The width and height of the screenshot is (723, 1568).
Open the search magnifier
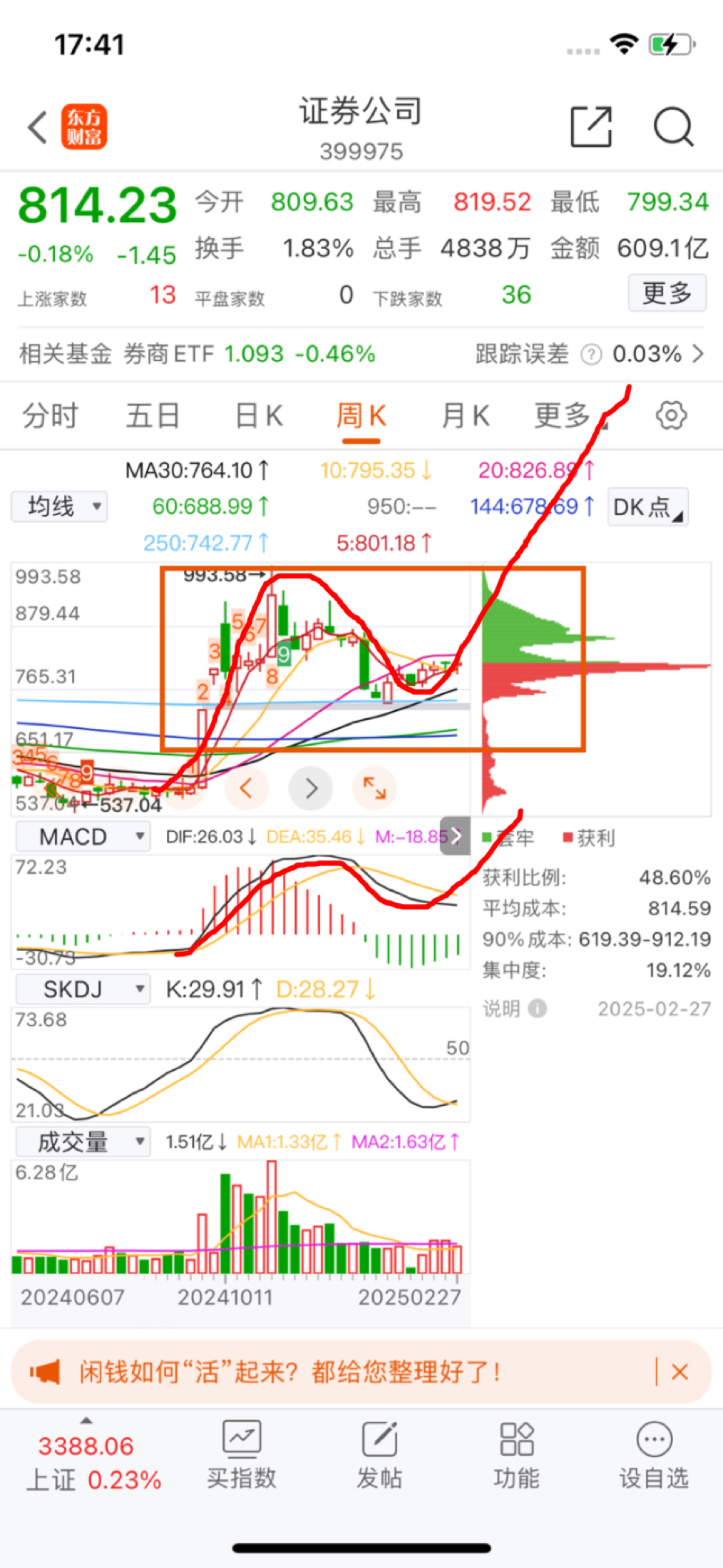pos(672,127)
